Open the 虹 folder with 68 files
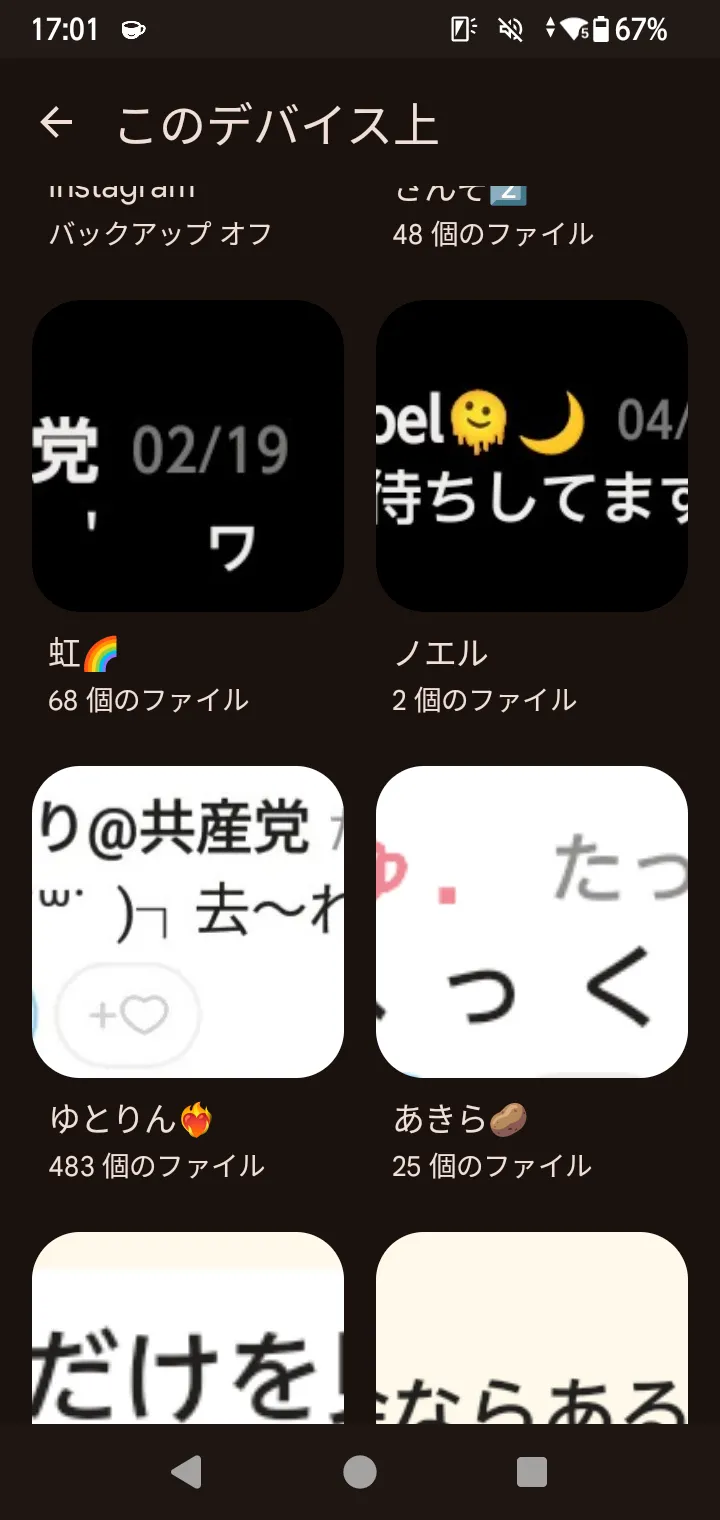 (x=188, y=456)
